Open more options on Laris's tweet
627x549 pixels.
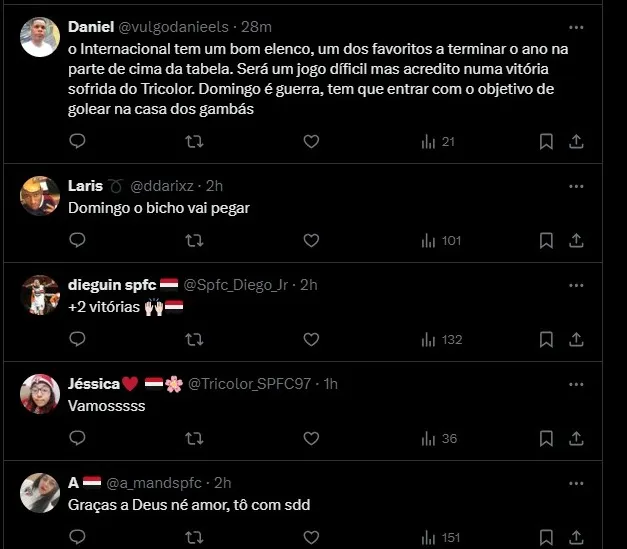pos(576,186)
